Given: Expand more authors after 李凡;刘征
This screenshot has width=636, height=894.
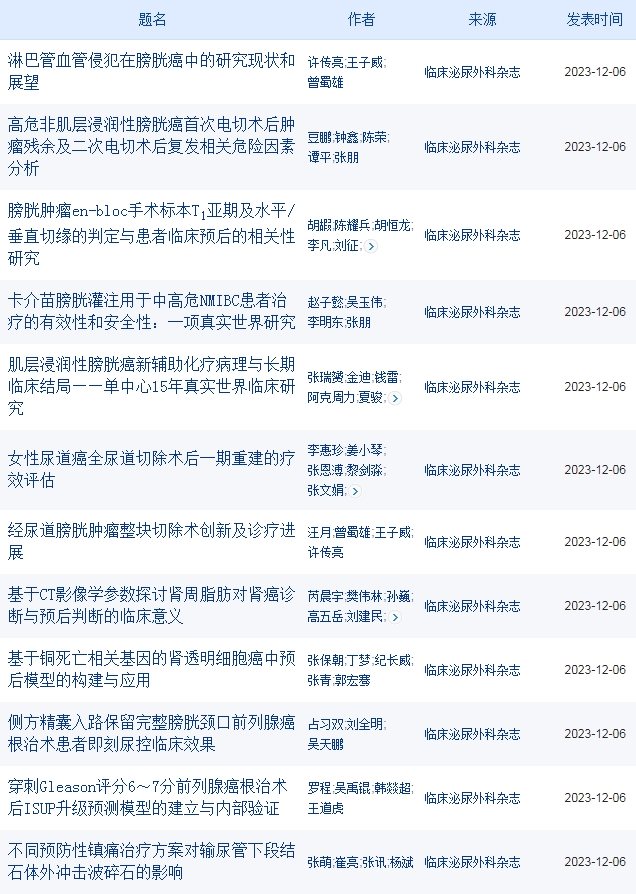Looking at the screenshot, I should click(372, 246).
